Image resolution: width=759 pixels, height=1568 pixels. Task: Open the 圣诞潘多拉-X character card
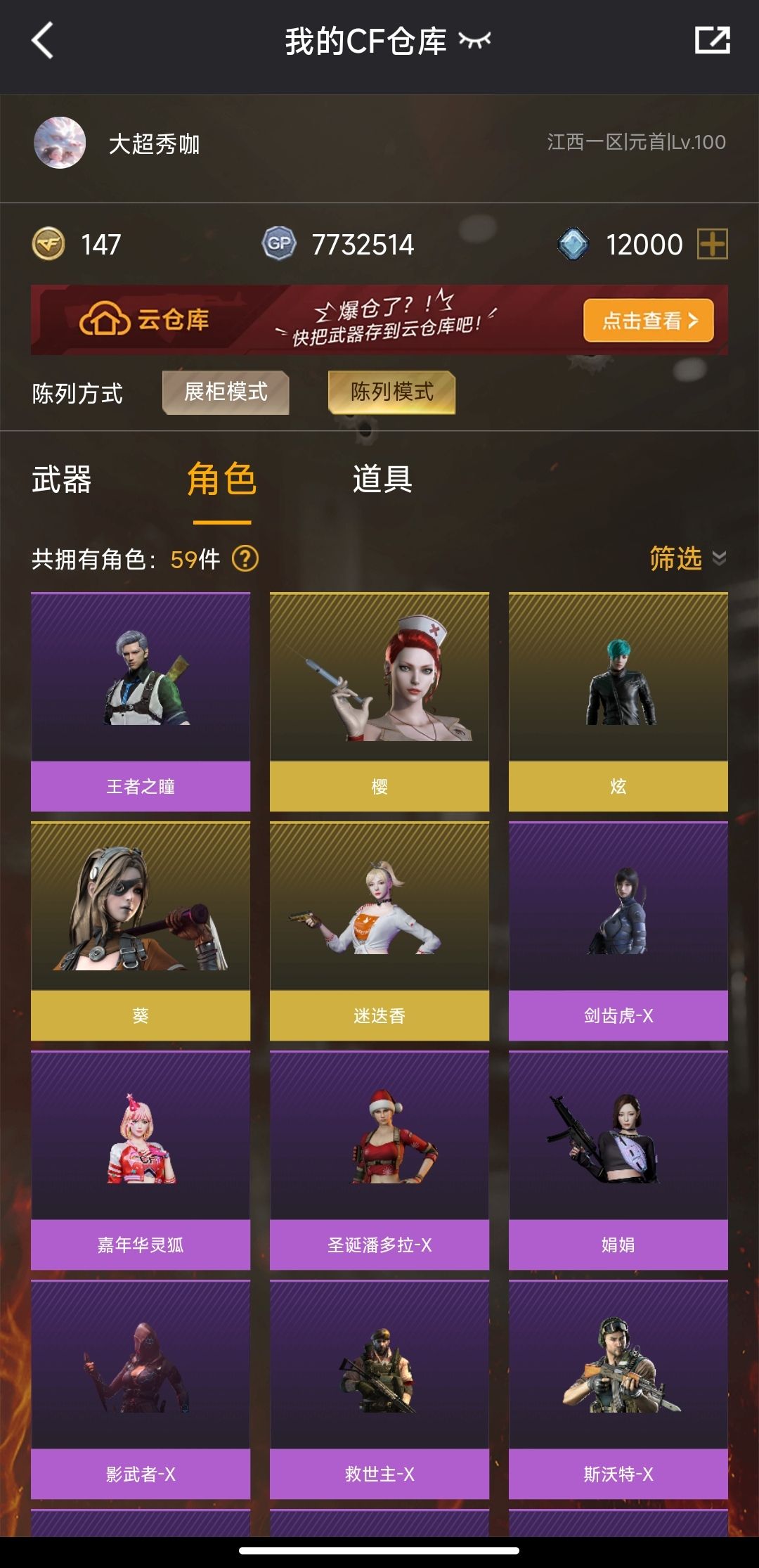[379, 1160]
